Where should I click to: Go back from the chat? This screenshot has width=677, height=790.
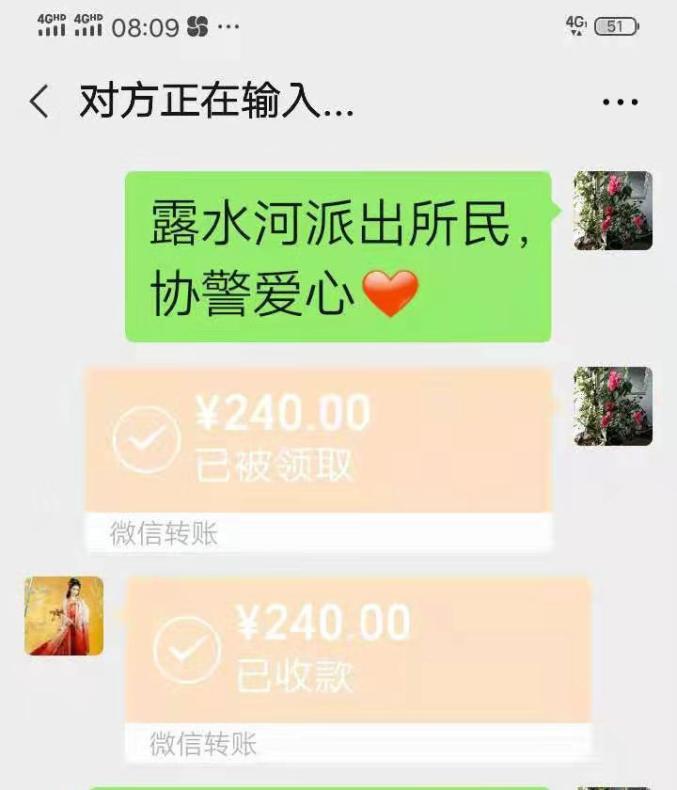(39, 102)
